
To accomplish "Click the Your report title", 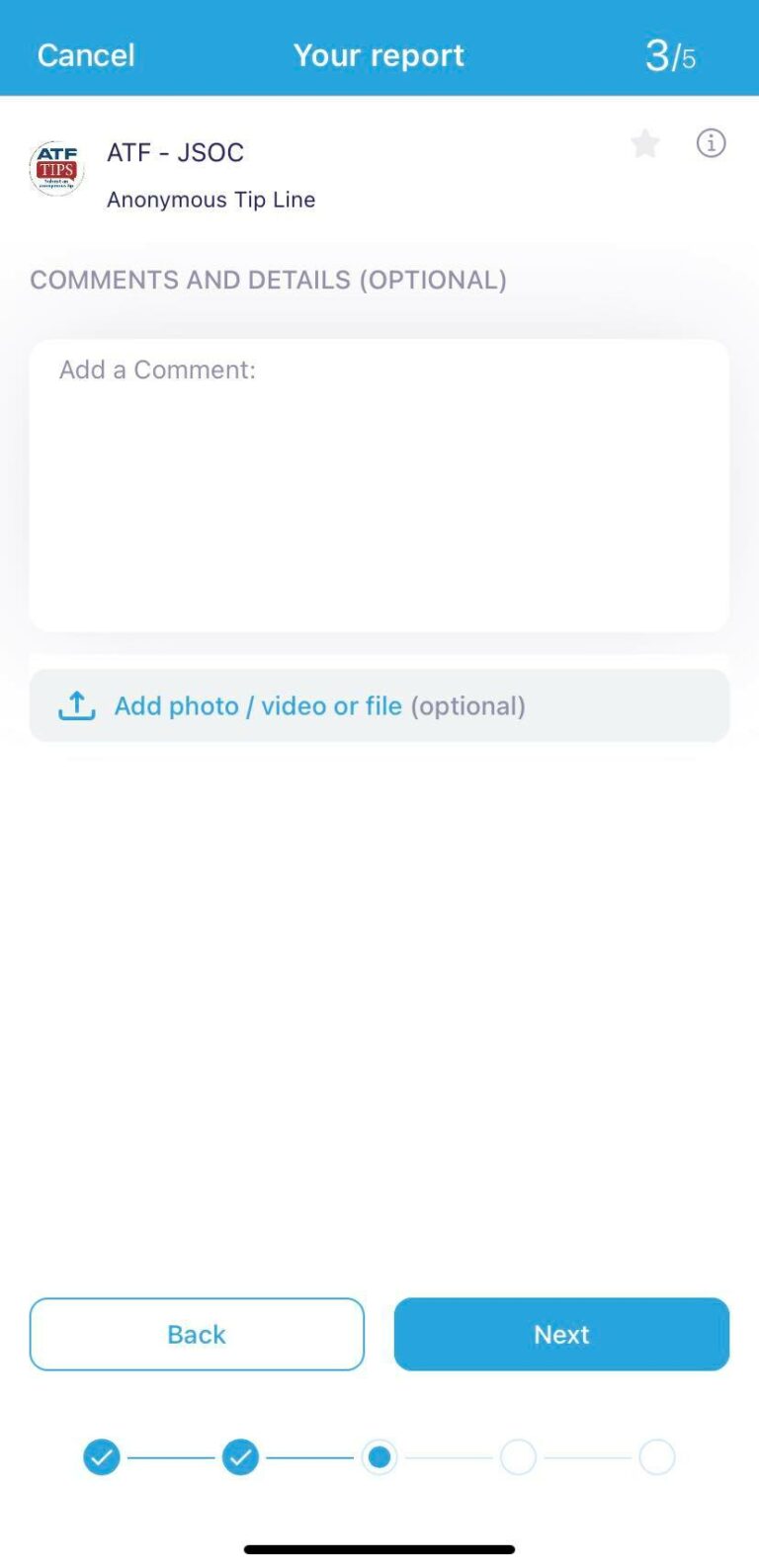I will click(379, 55).
